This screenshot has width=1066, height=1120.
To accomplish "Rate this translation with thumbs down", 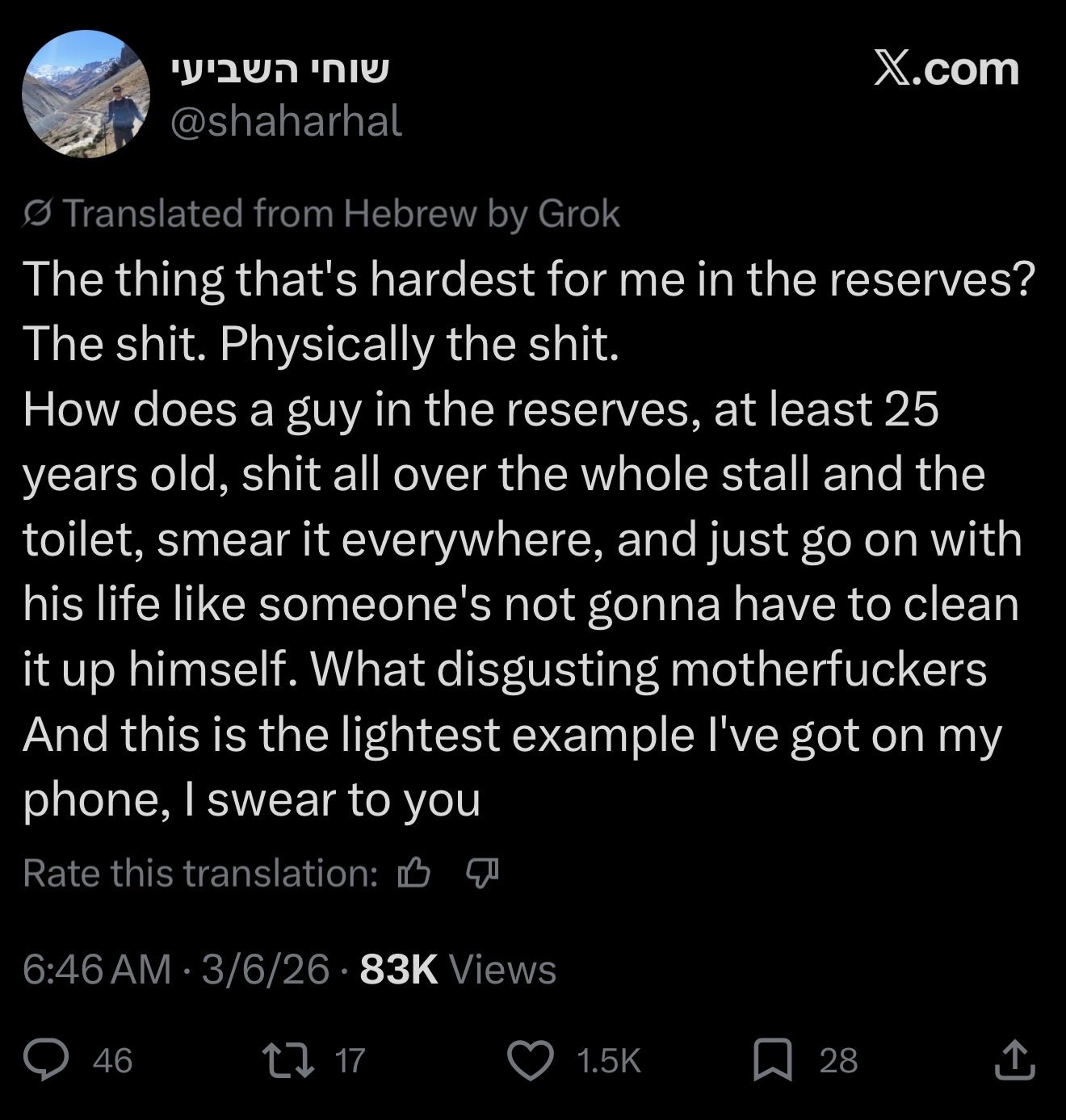I will (x=484, y=872).
